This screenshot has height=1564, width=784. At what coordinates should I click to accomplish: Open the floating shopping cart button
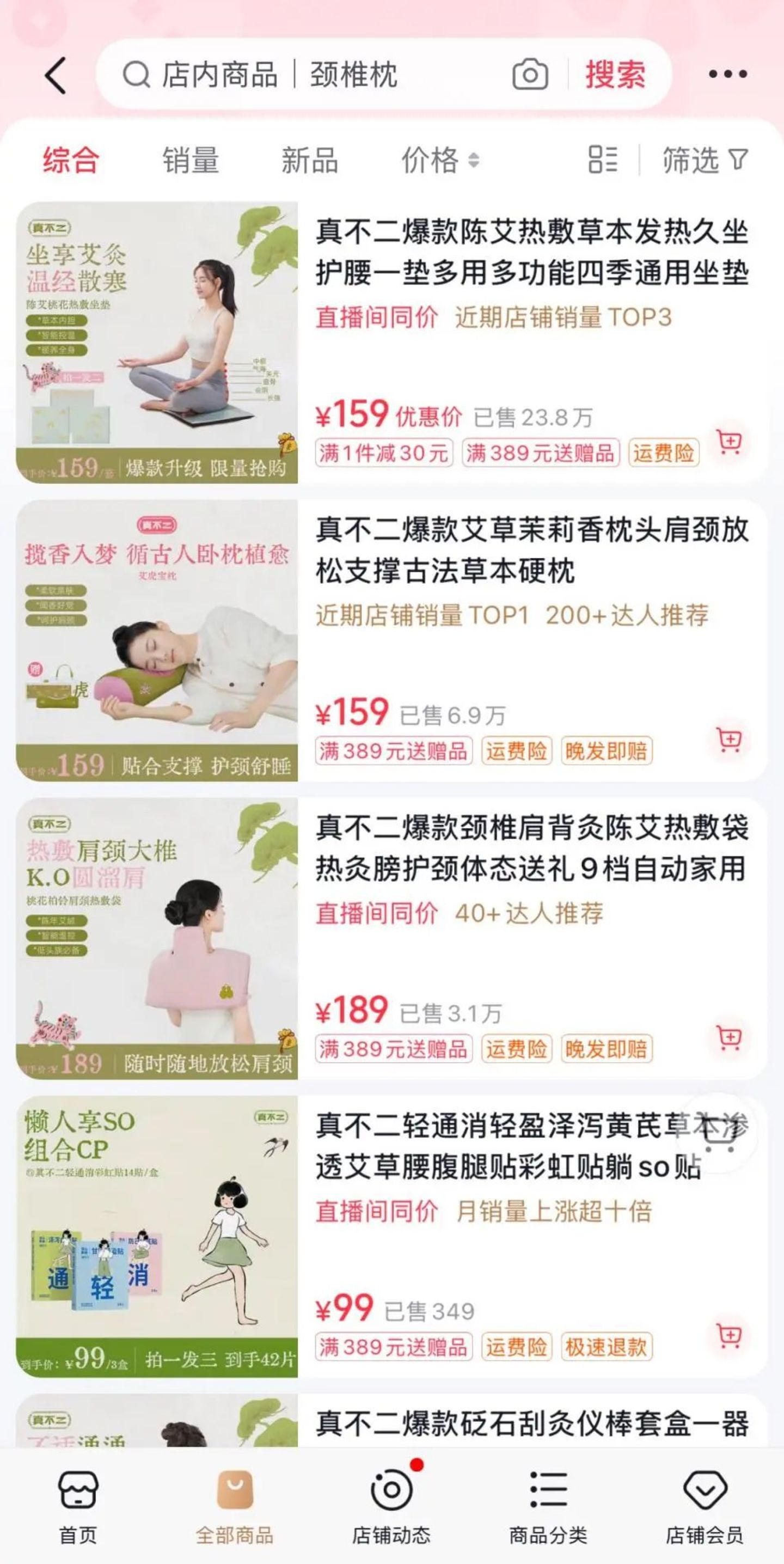point(719,1134)
